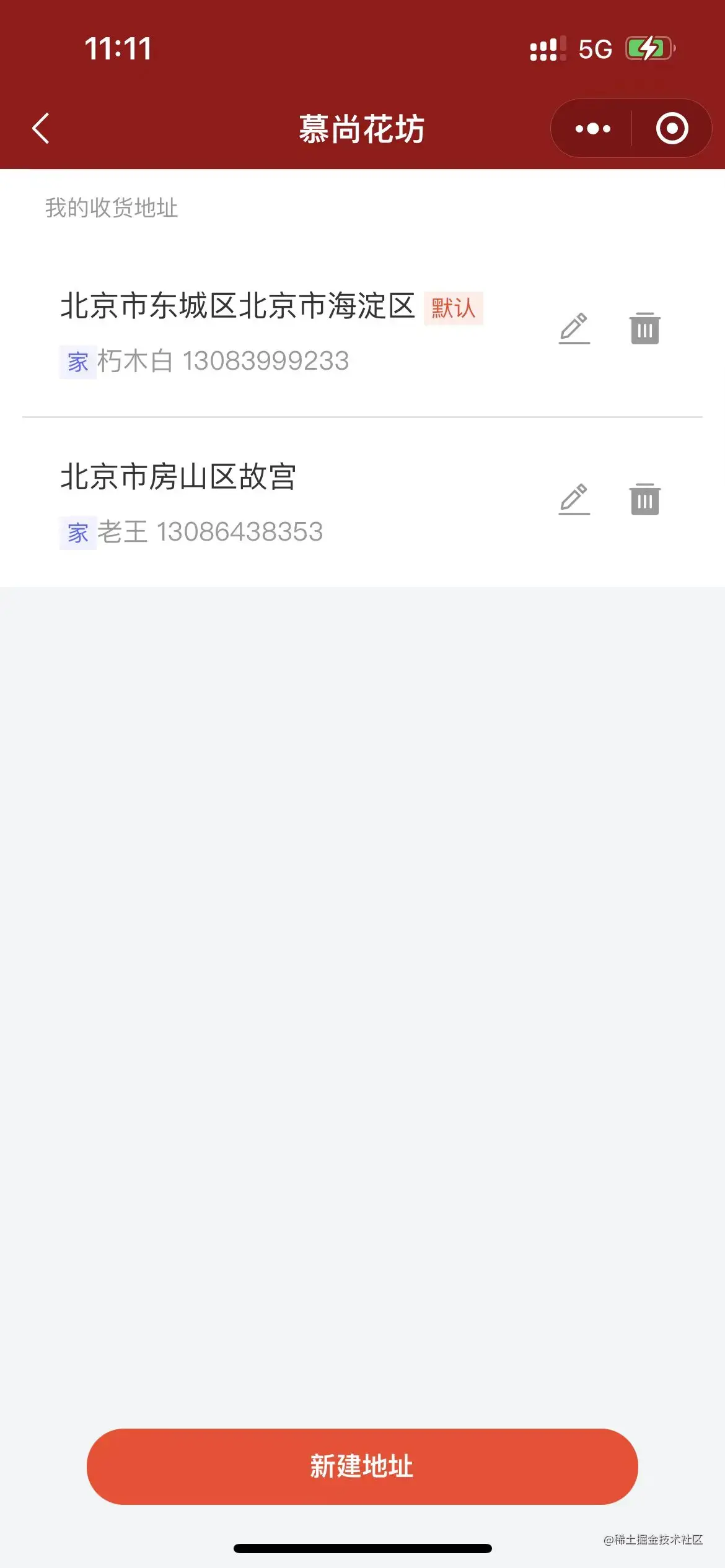This screenshot has height=1568, width=725.
Task: Edit the address for 朽木白
Action: point(574,328)
